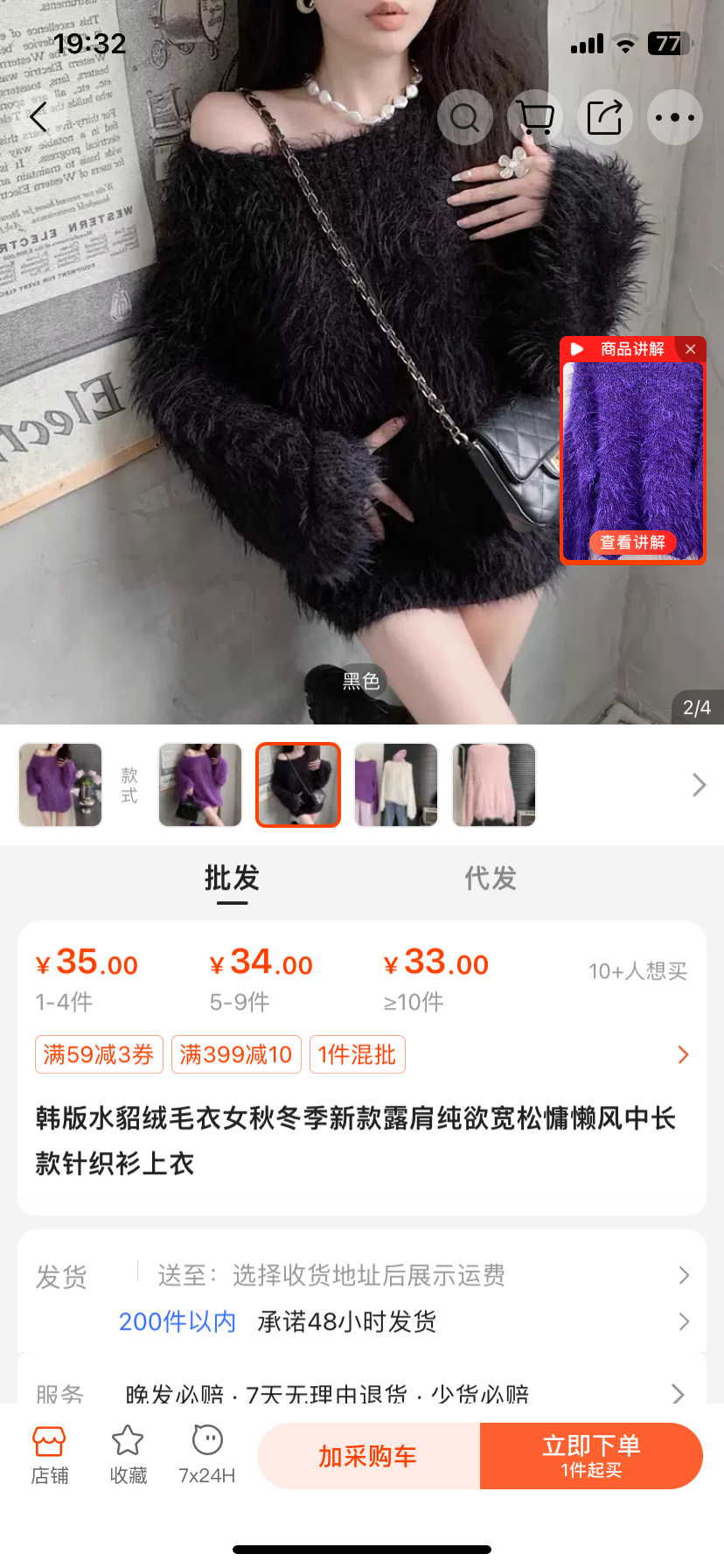This screenshot has width=724, height=1568.
Task: Open search from the magnifier icon
Action: [x=464, y=117]
